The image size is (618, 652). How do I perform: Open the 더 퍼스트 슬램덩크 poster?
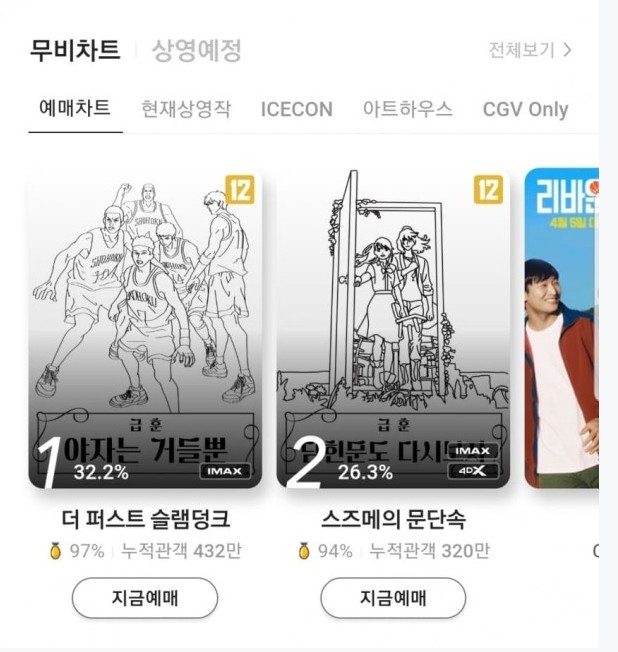145,328
